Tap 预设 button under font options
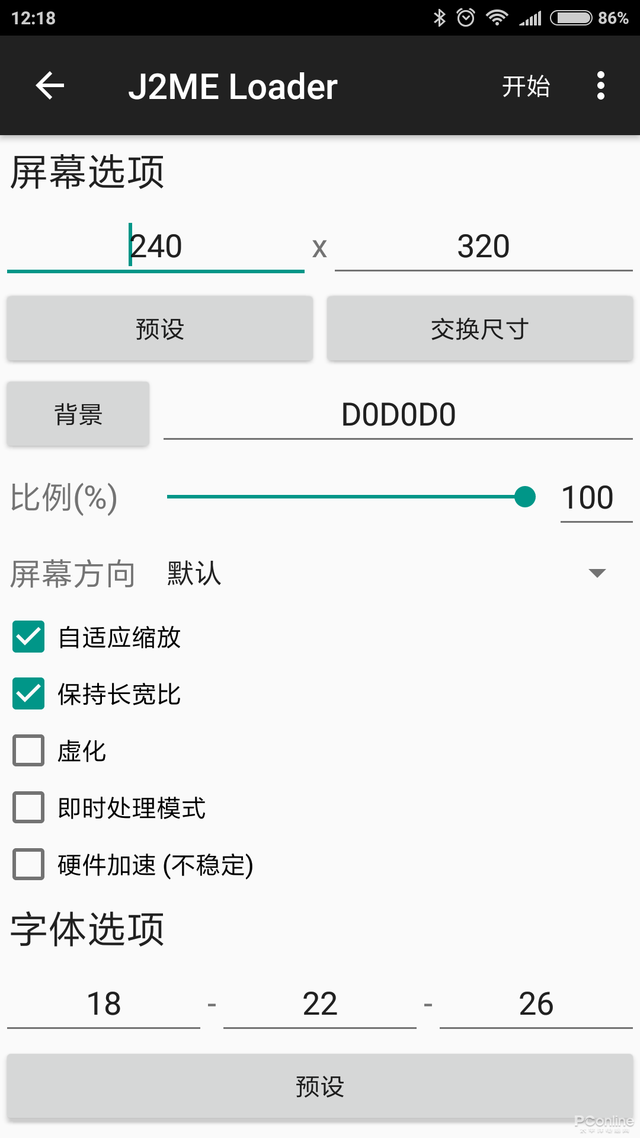This screenshot has width=640, height=1138. [320, 1086]
